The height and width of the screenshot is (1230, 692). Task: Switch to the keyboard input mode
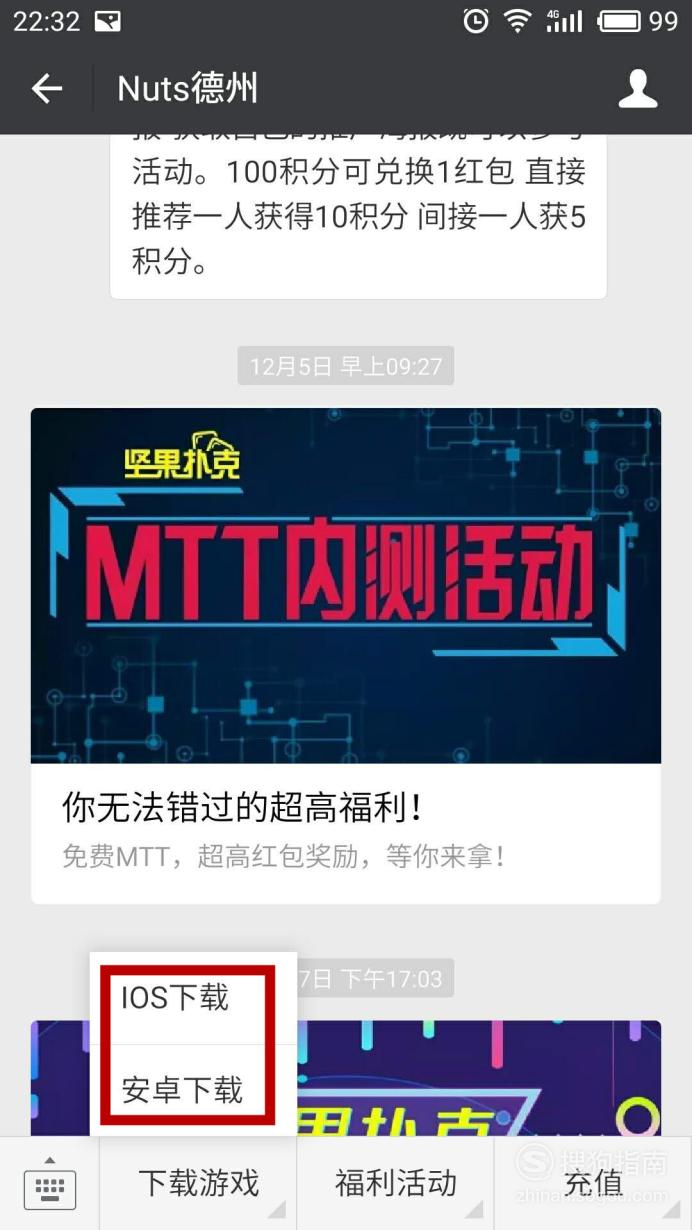tap(49, 1185)
